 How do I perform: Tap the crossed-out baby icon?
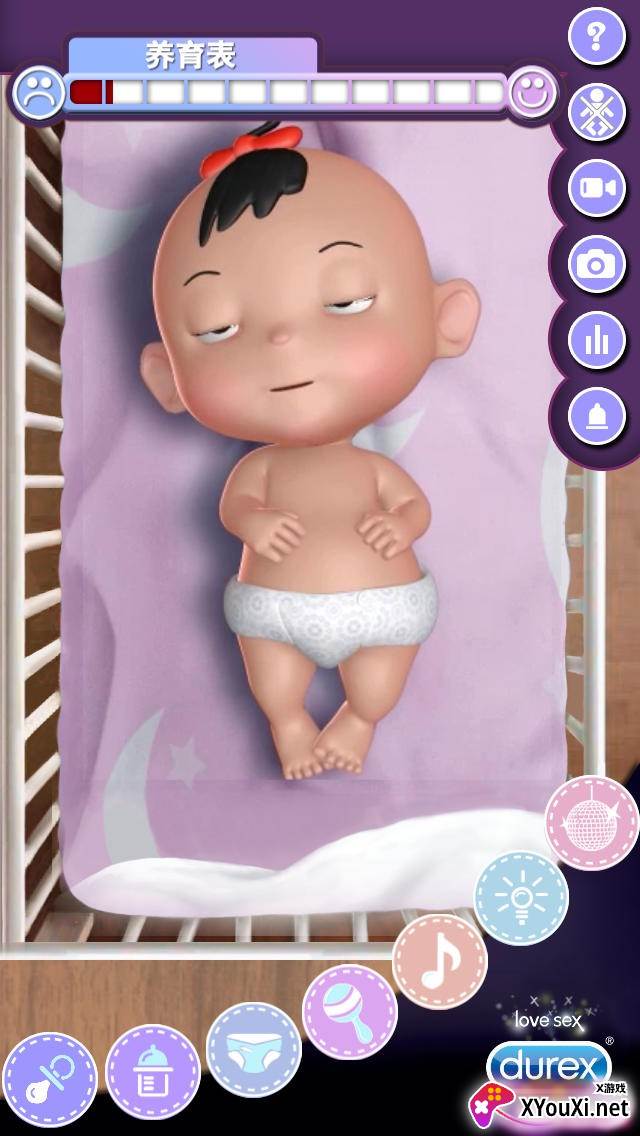[596, 112]
